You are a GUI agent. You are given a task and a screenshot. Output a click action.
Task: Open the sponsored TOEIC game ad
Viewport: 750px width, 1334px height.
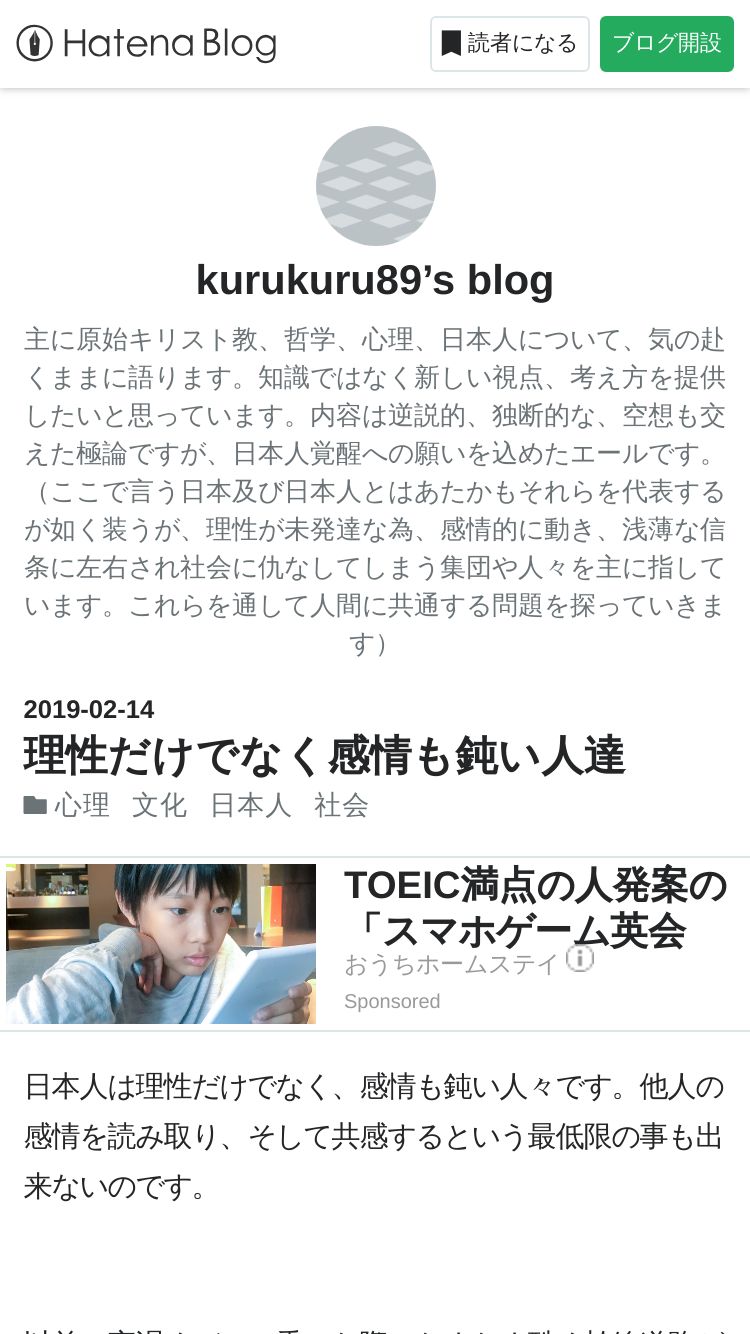375,944
